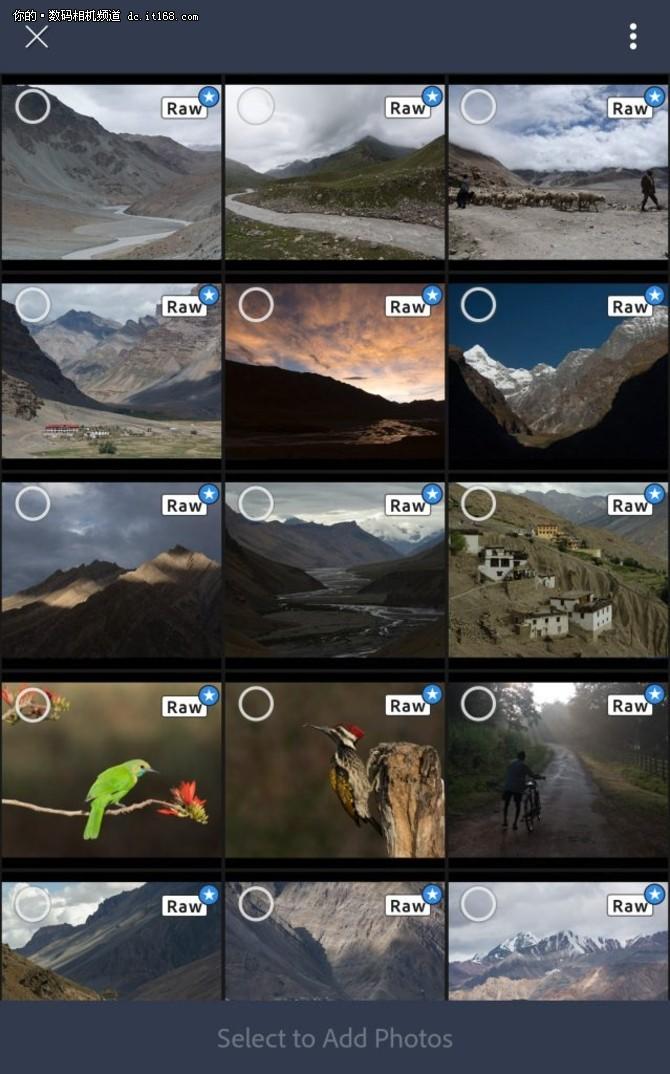Image resolution: width=670 pixels, height=1074 pixels.
Task: Select the photo of river winding through grey mountains
Action: (x=33, y=106)
